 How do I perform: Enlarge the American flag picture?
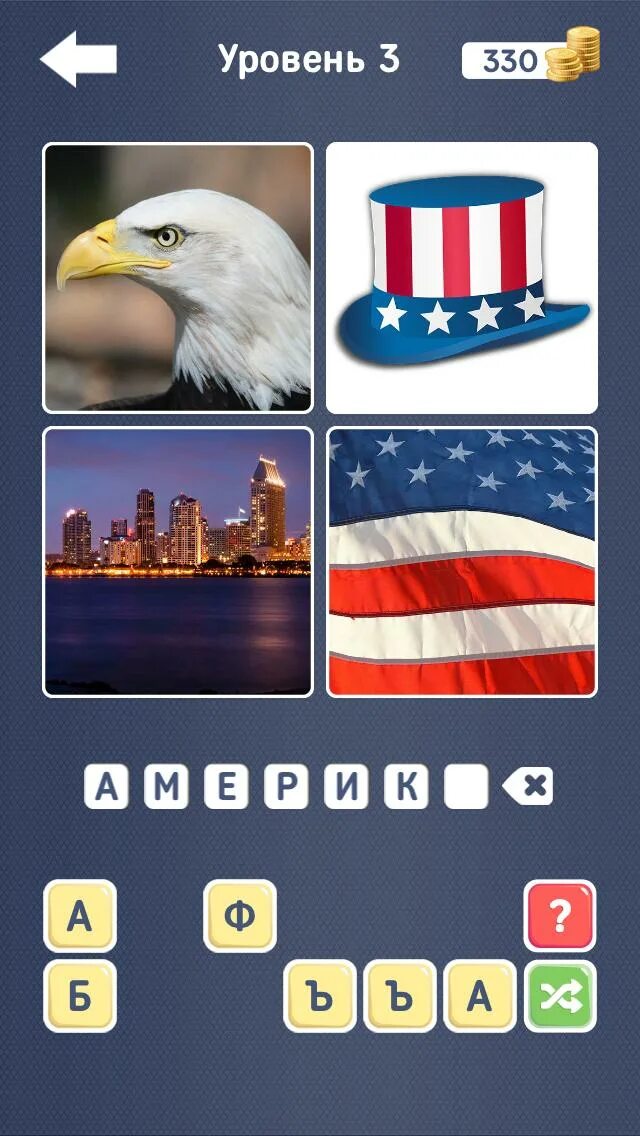click(x=462, y=562)
